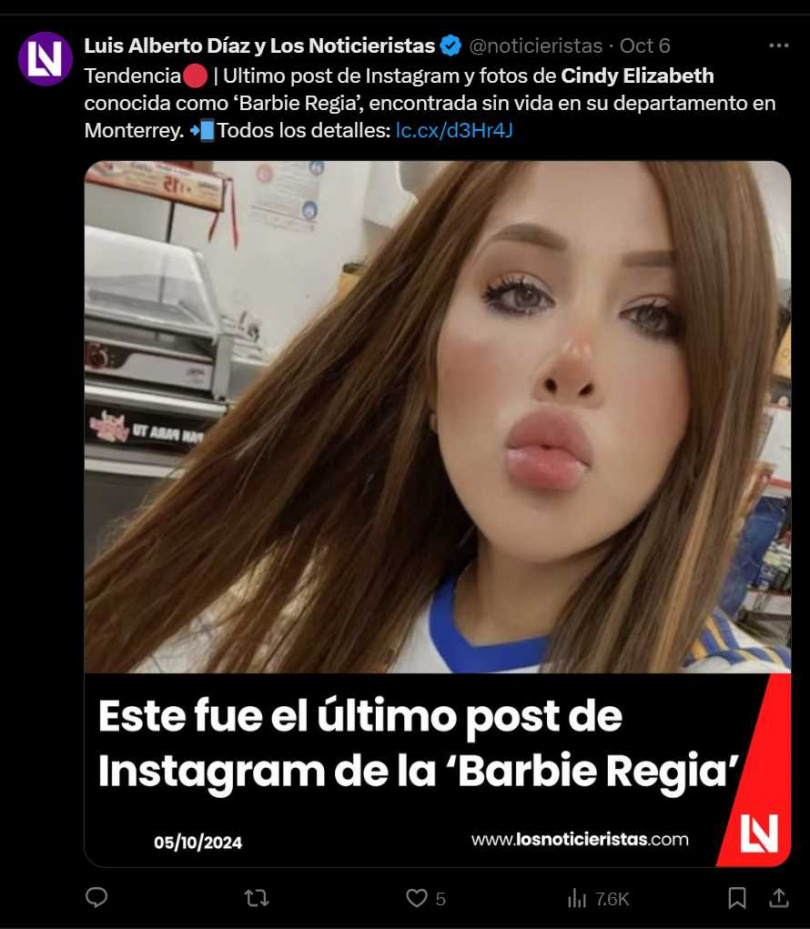The image size is (810, 929).
Task: Share the tweet via share icon
Action: click(778, 898)
